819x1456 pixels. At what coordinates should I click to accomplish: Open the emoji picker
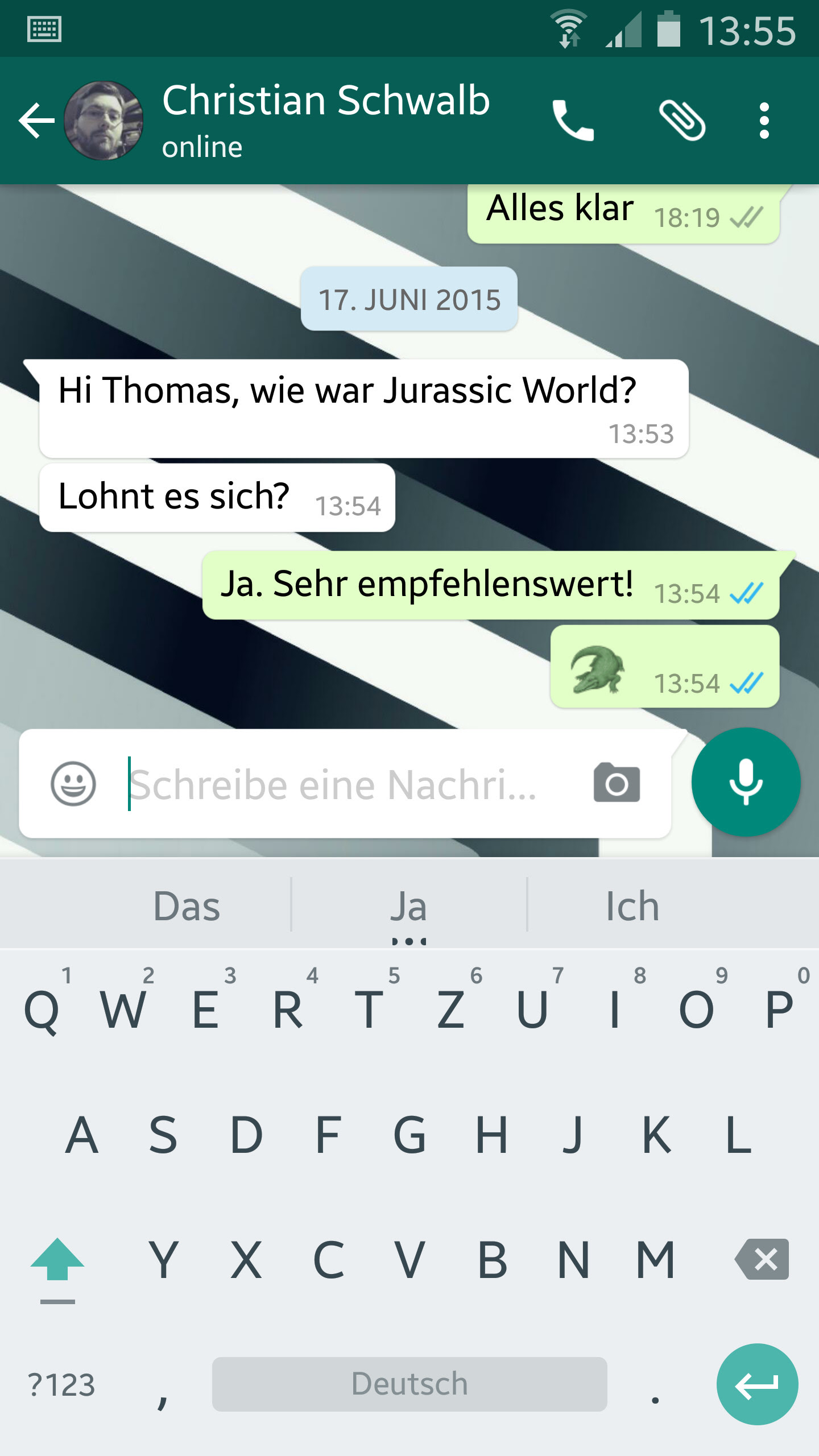[x=73, y=783]
